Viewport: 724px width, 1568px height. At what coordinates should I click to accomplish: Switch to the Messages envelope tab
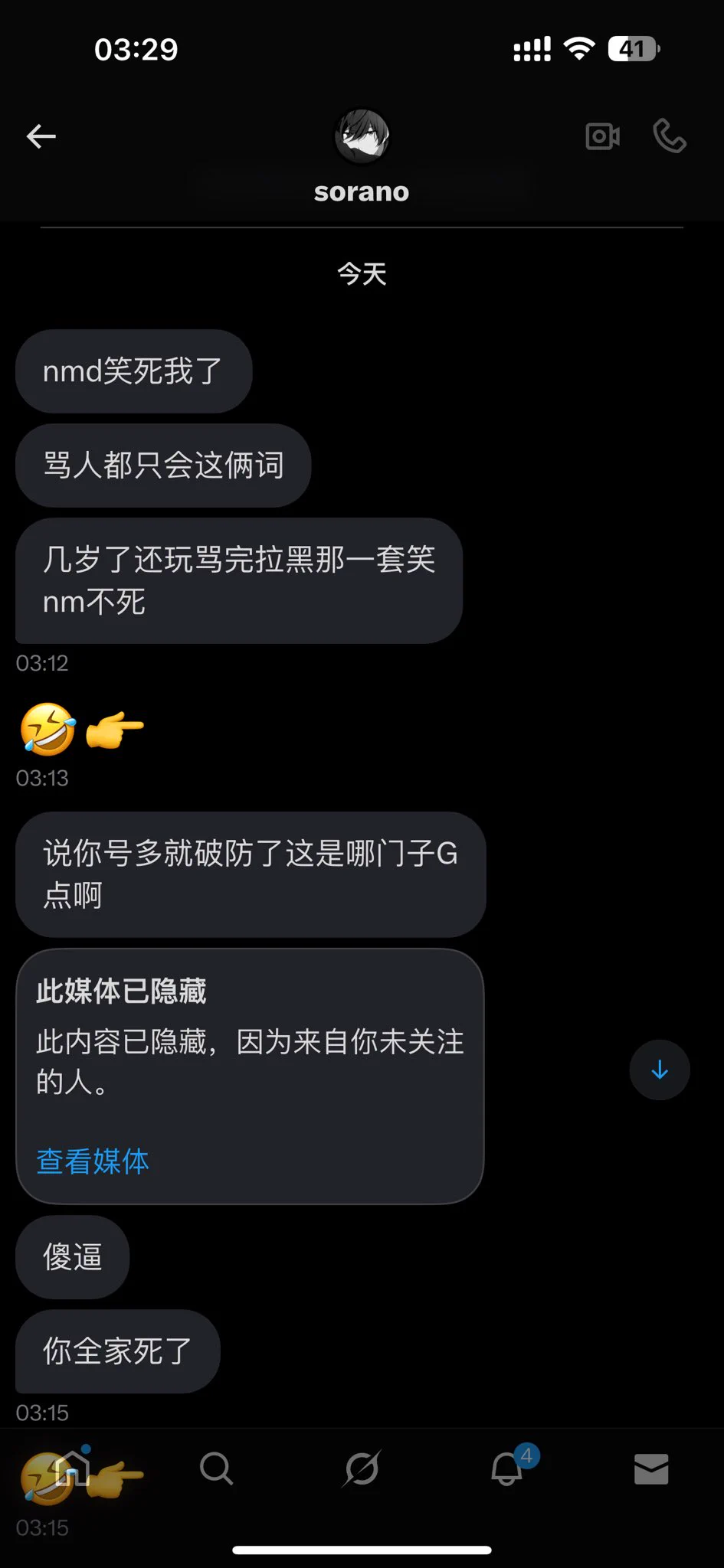coord(651,1468)
